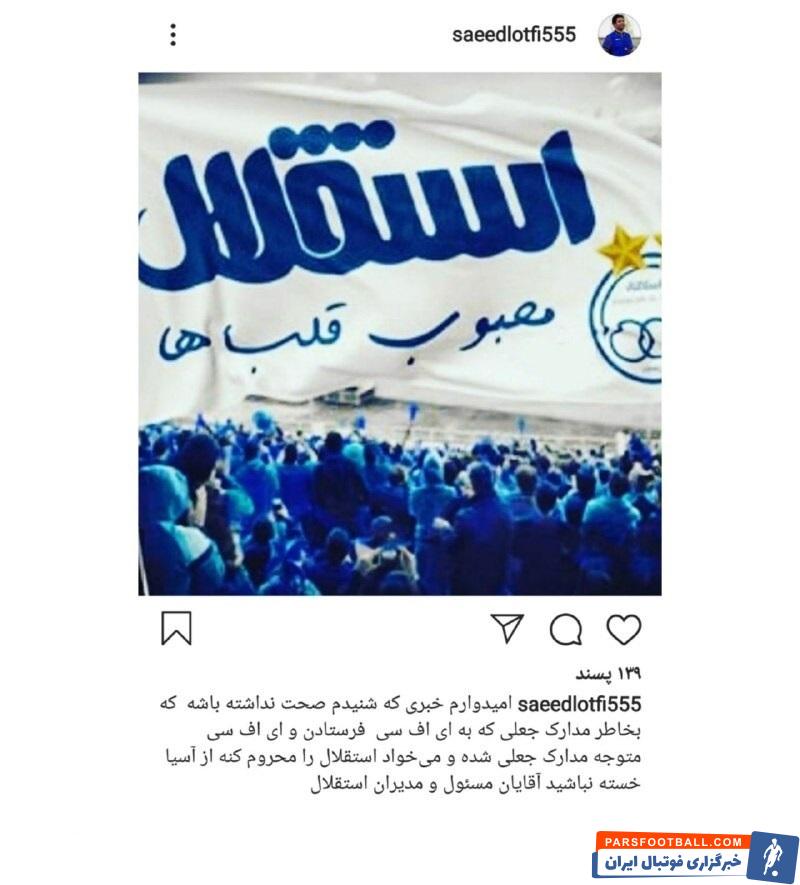Share the post via paper plane icon
The image size is (800, 885).
click(x=508, y=628)
